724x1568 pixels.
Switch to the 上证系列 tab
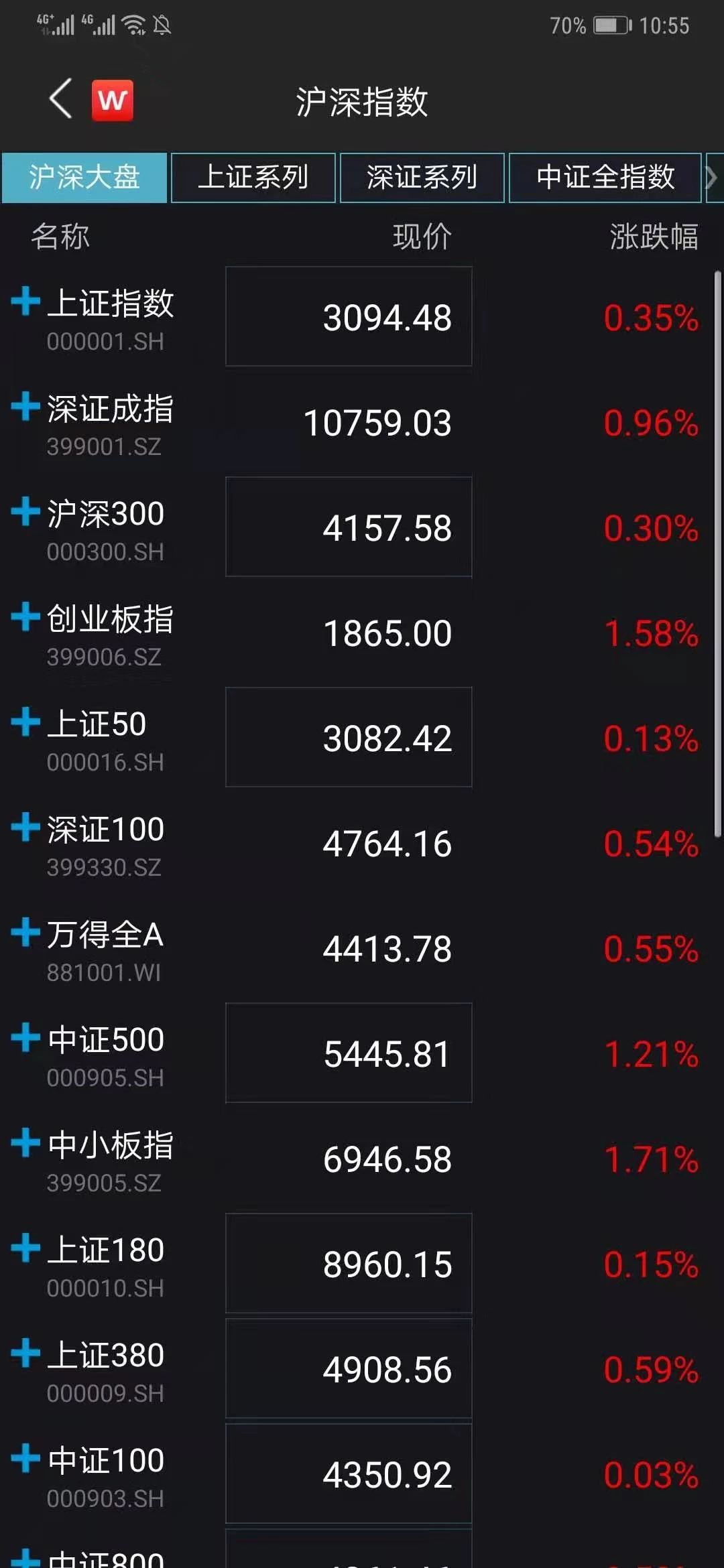[x=253, y=178]
